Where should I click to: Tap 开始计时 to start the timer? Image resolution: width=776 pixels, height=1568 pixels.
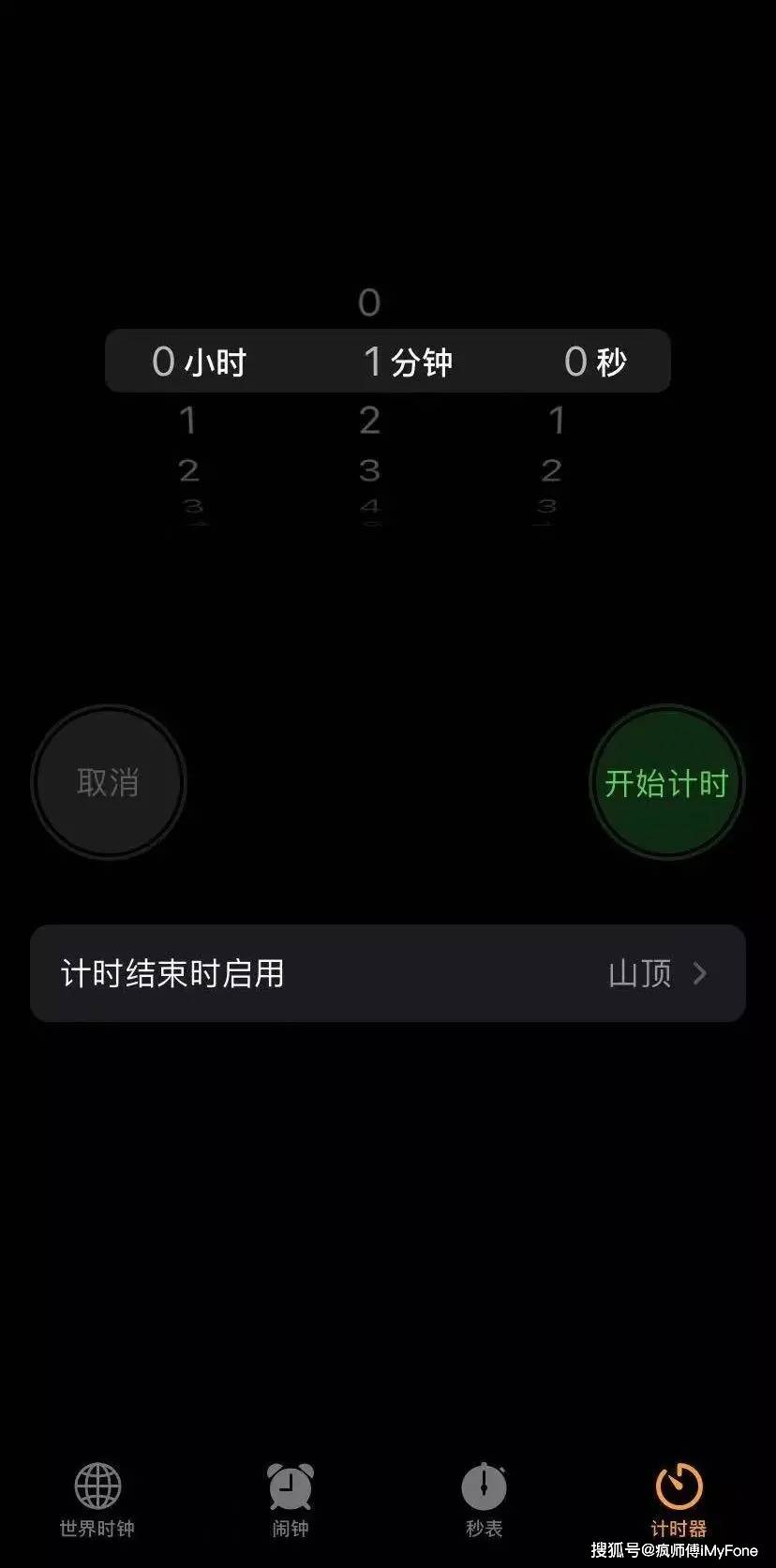[x=666, y=783]
